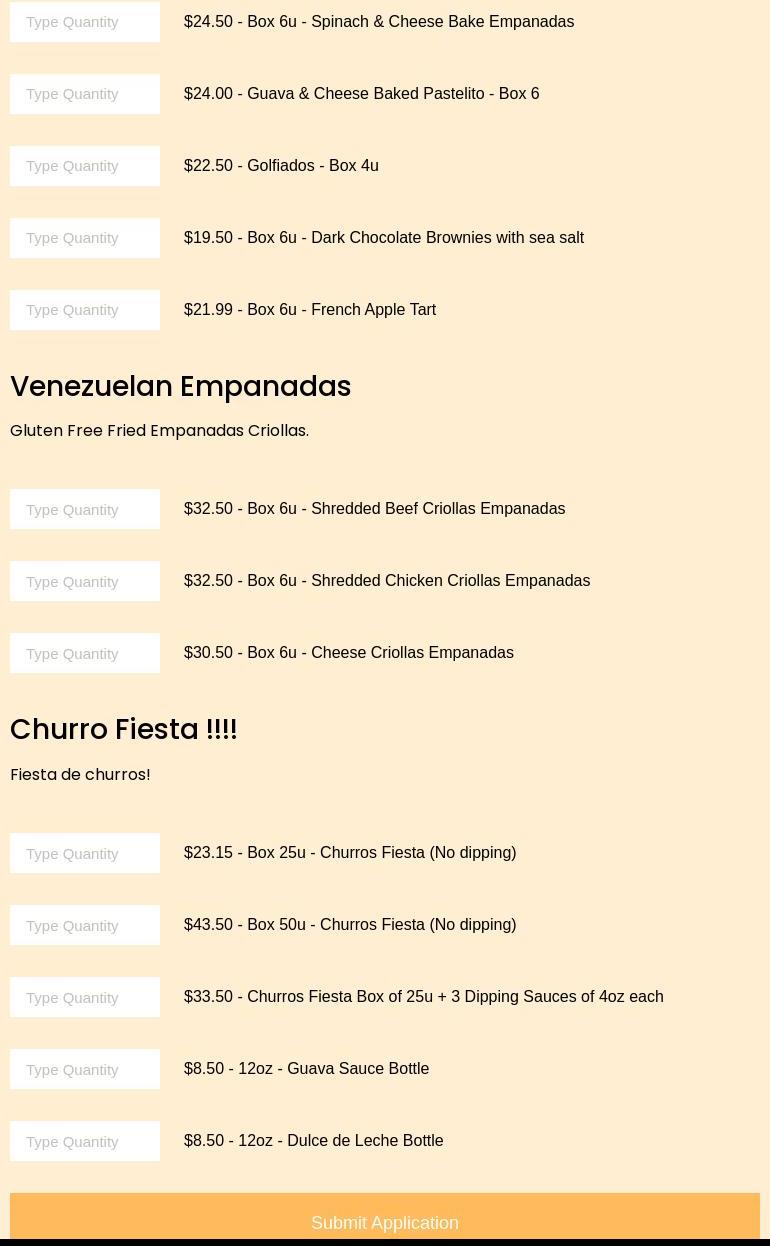The width and height of the screenshot is (770, 1246).
Task: Tap quantity box for Dark Chocolate Brownies
Action: pyautogui.click(x=85, y=238)
